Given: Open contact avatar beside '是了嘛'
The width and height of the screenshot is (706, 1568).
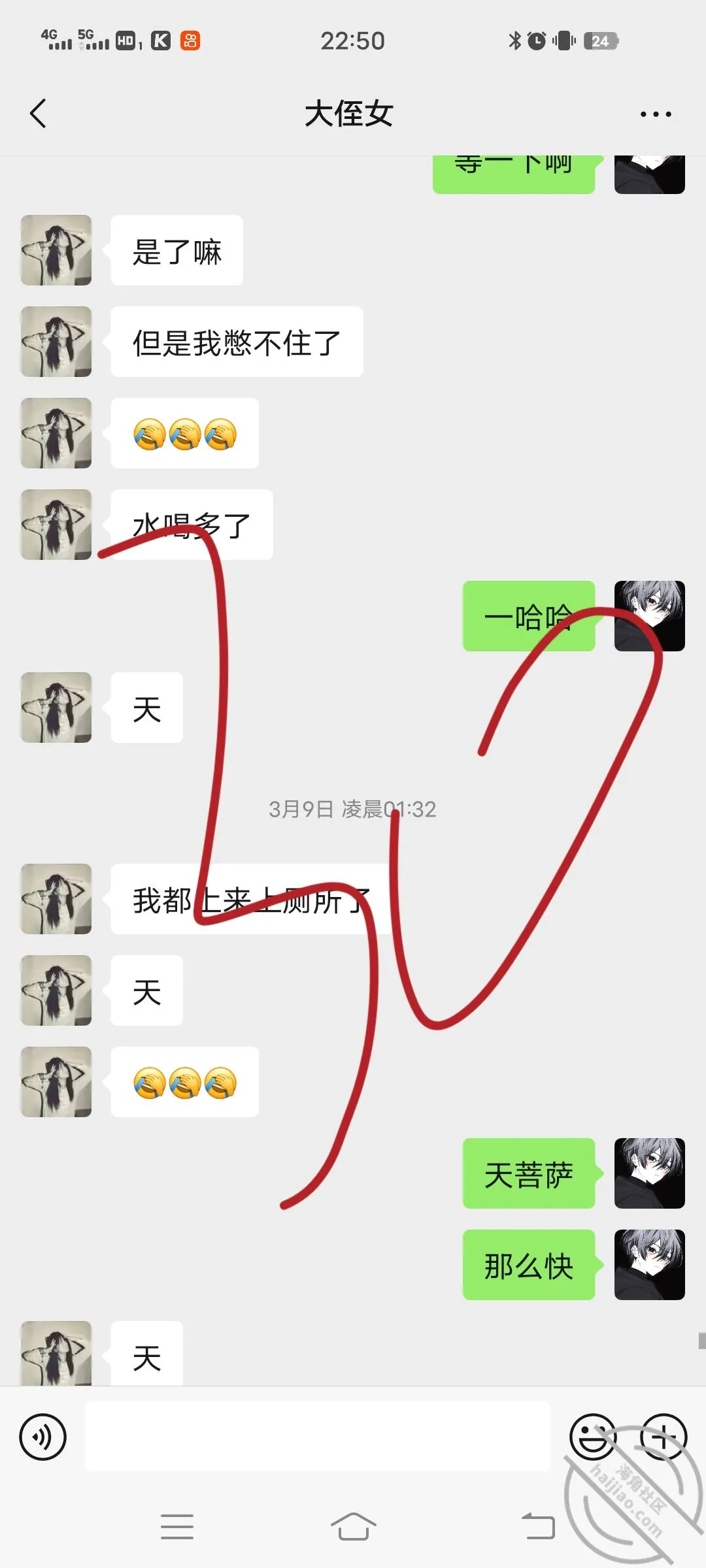Looking at the screenshot, I should (56, 250).
